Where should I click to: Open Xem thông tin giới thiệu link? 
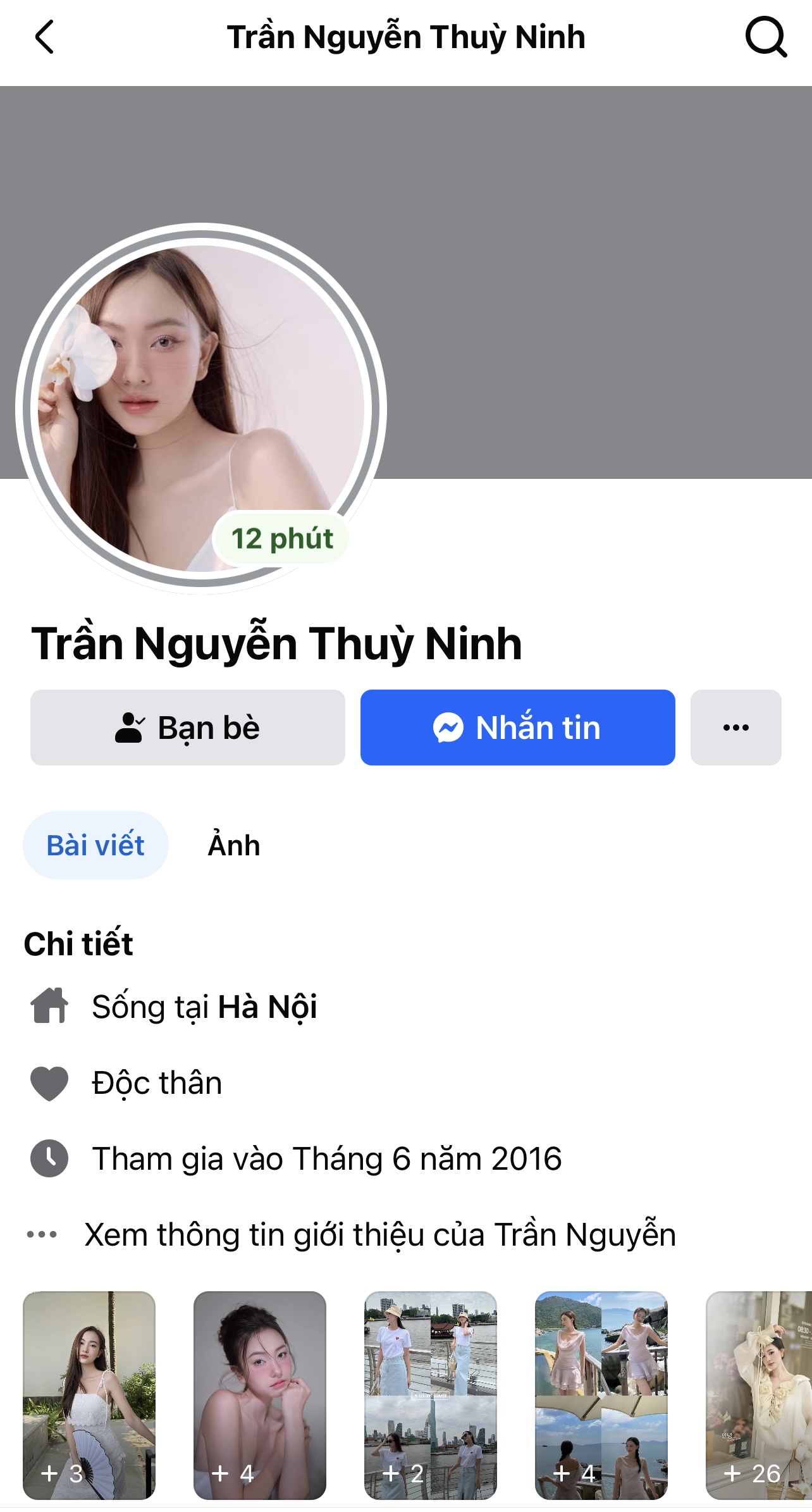pos(379,1234)
